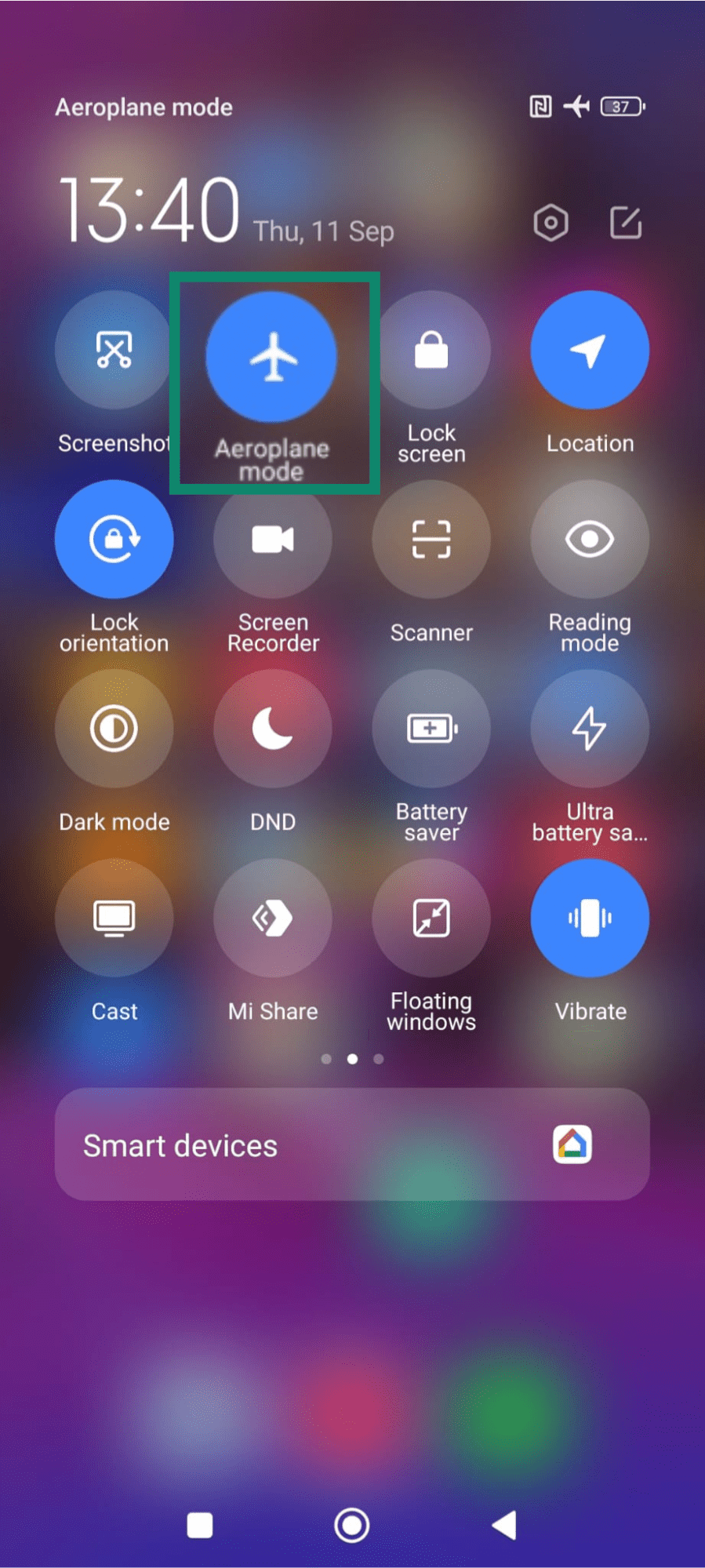Open the Google Home app shortcut
This screenshot has height=1568, width=705.
pos(572,1144)
